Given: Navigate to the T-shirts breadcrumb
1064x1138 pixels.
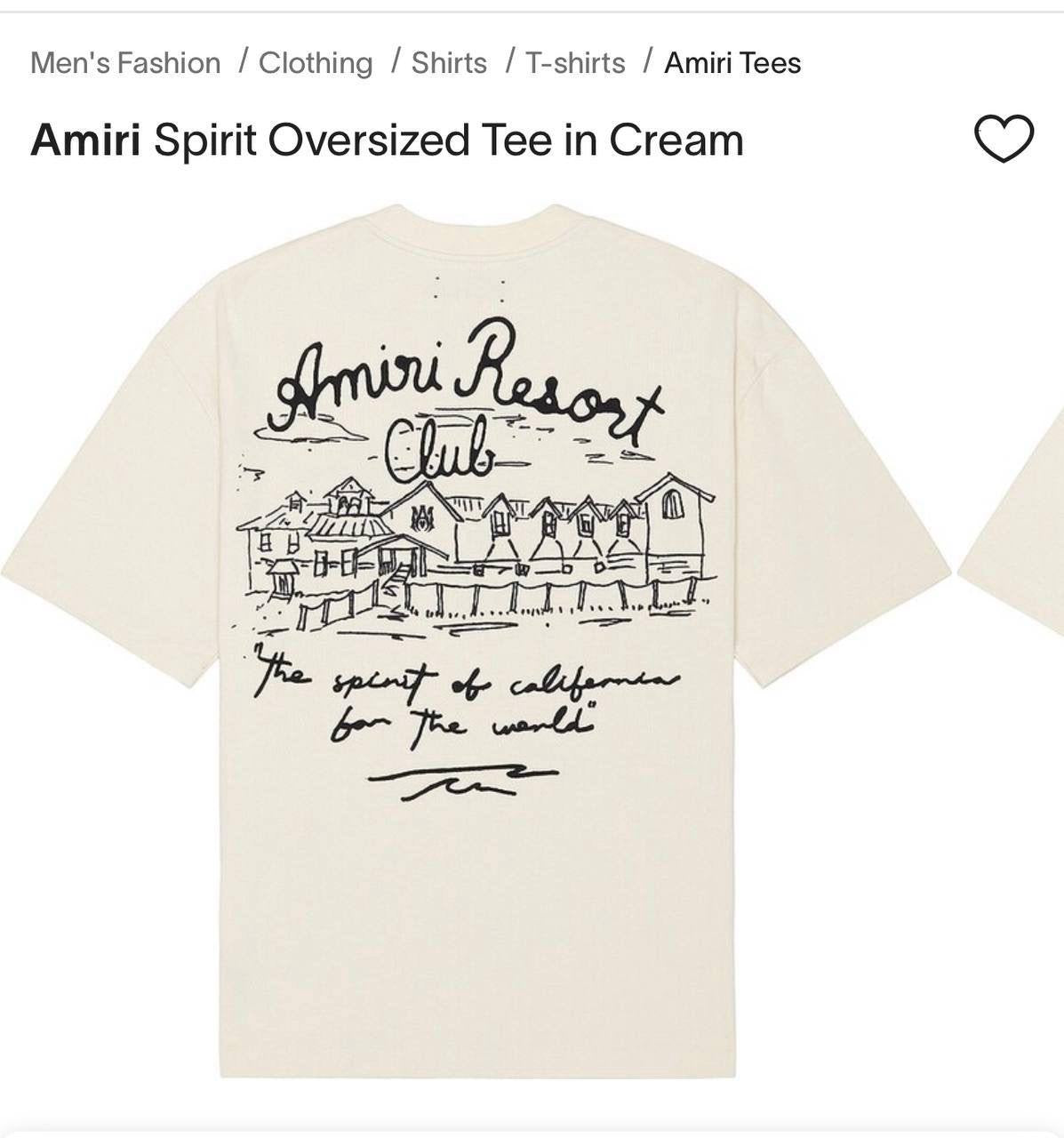Looking at the screenshot, I should coord(575,63).
